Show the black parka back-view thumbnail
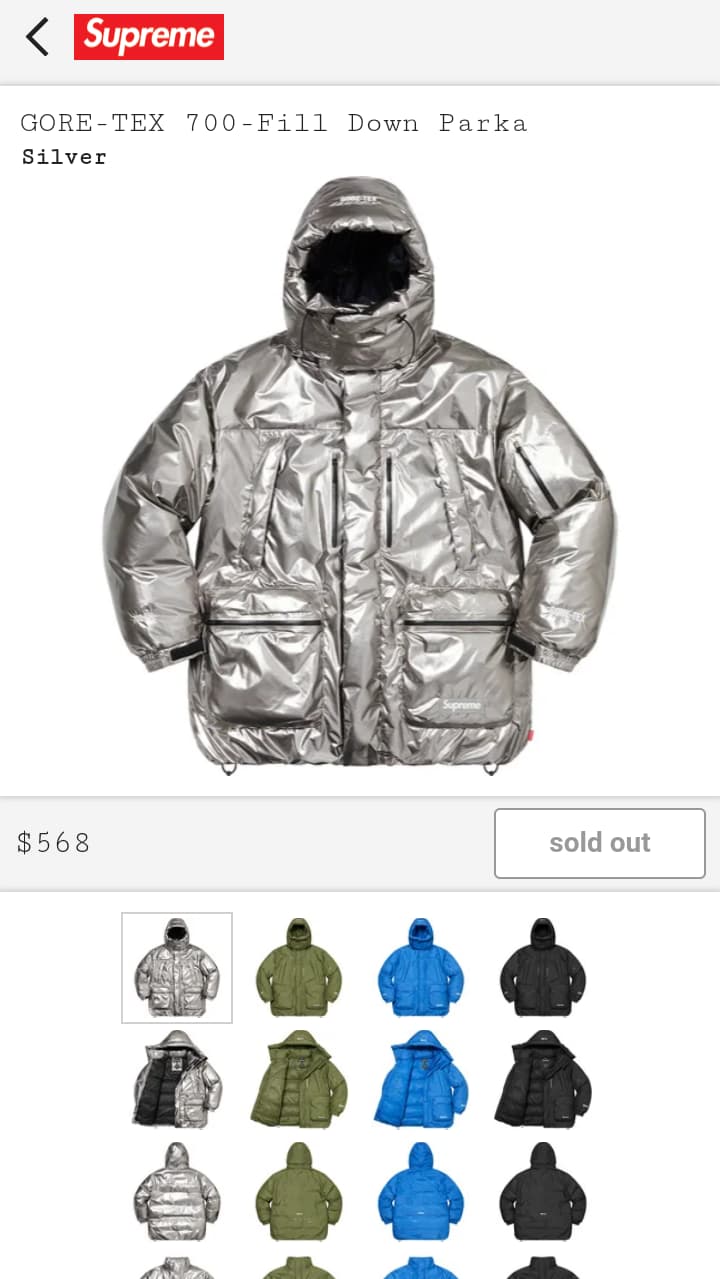The height and width of the screenshot is (1279, 720). pyautogui.click(x=543, y=1192)
